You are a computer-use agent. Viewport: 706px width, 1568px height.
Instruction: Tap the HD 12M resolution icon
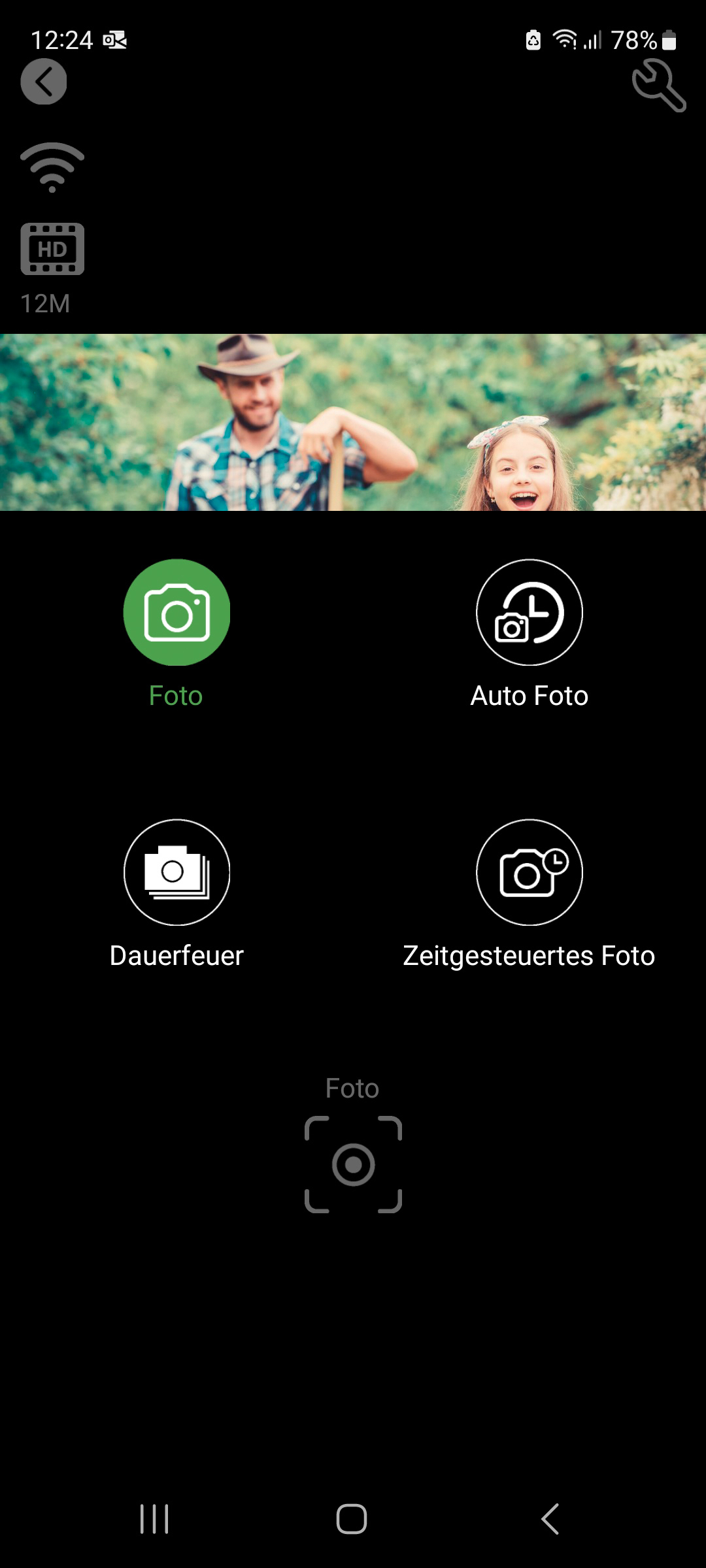[52, 249]
